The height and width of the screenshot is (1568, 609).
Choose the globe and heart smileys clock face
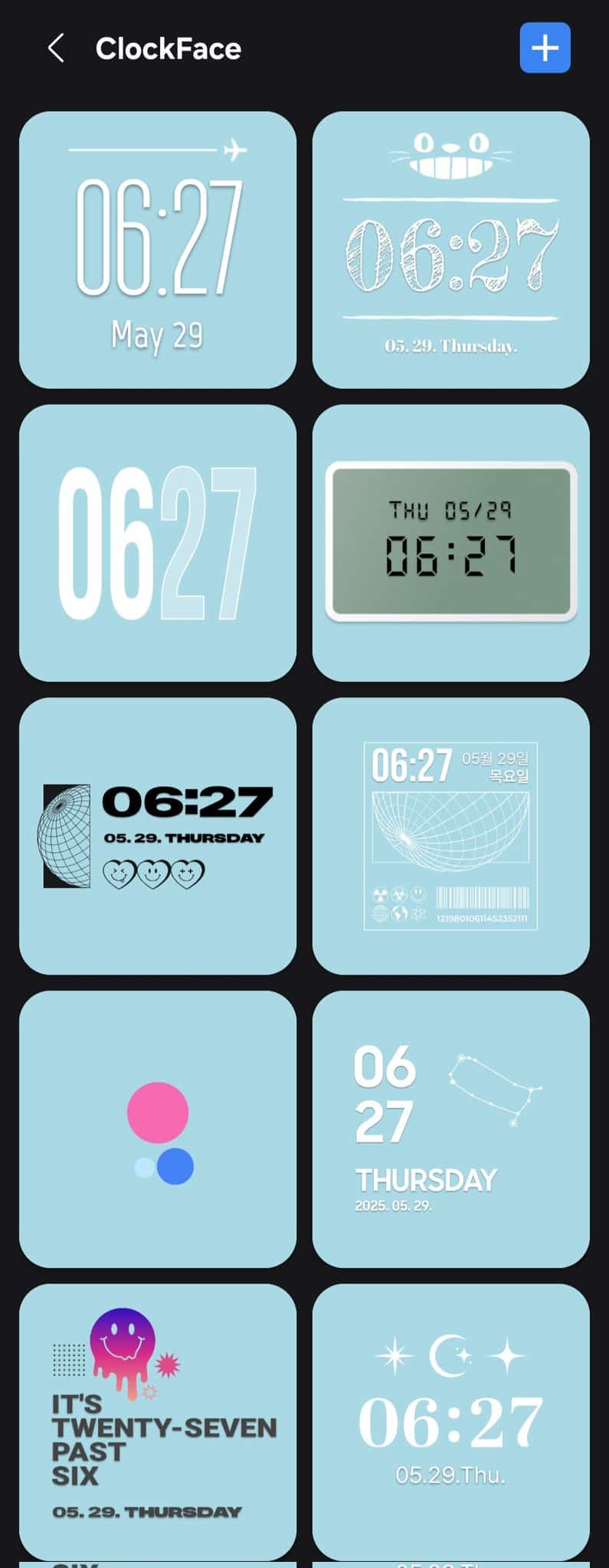[x=158, y=835]
